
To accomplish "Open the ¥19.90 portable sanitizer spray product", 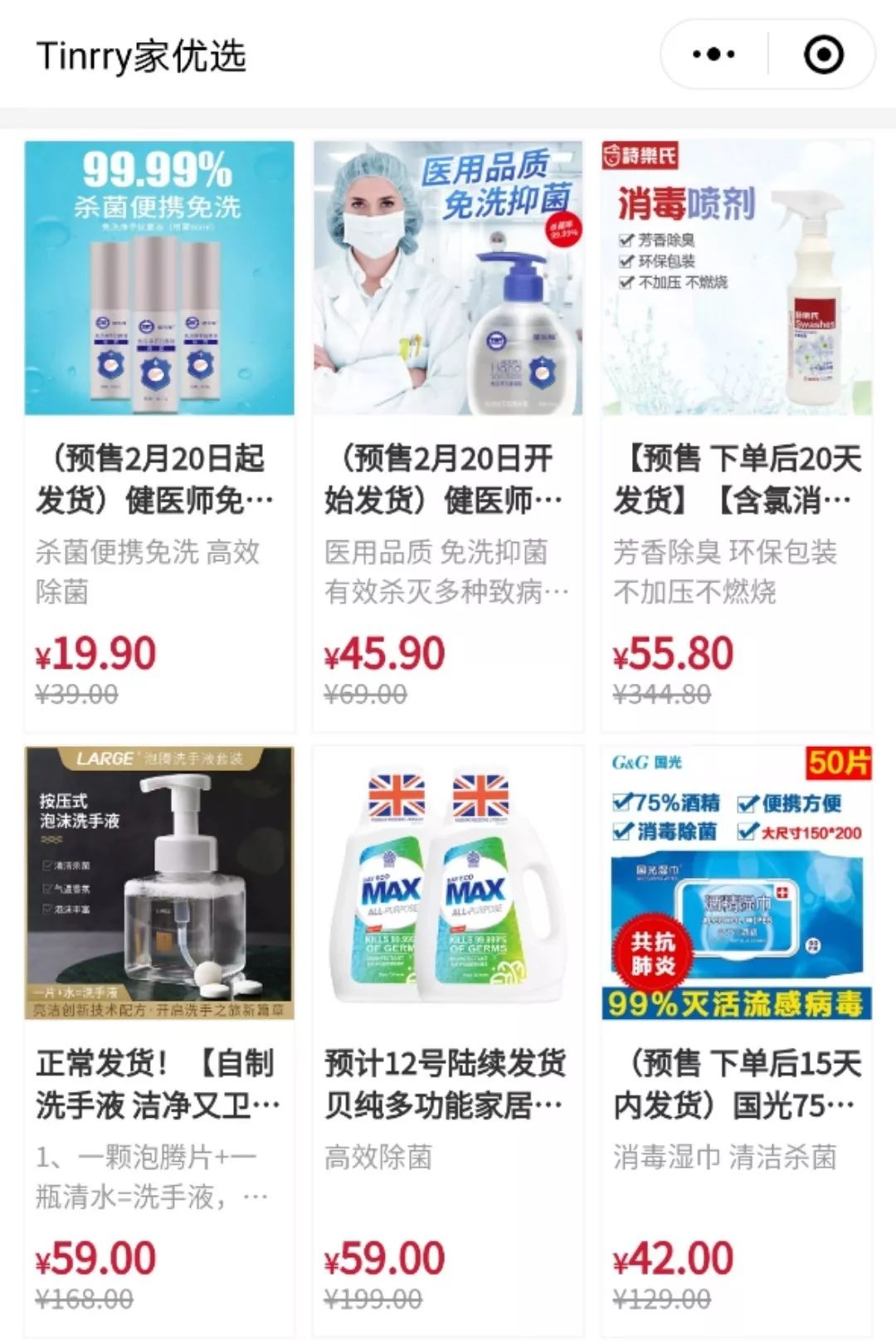I will [159, 278].
